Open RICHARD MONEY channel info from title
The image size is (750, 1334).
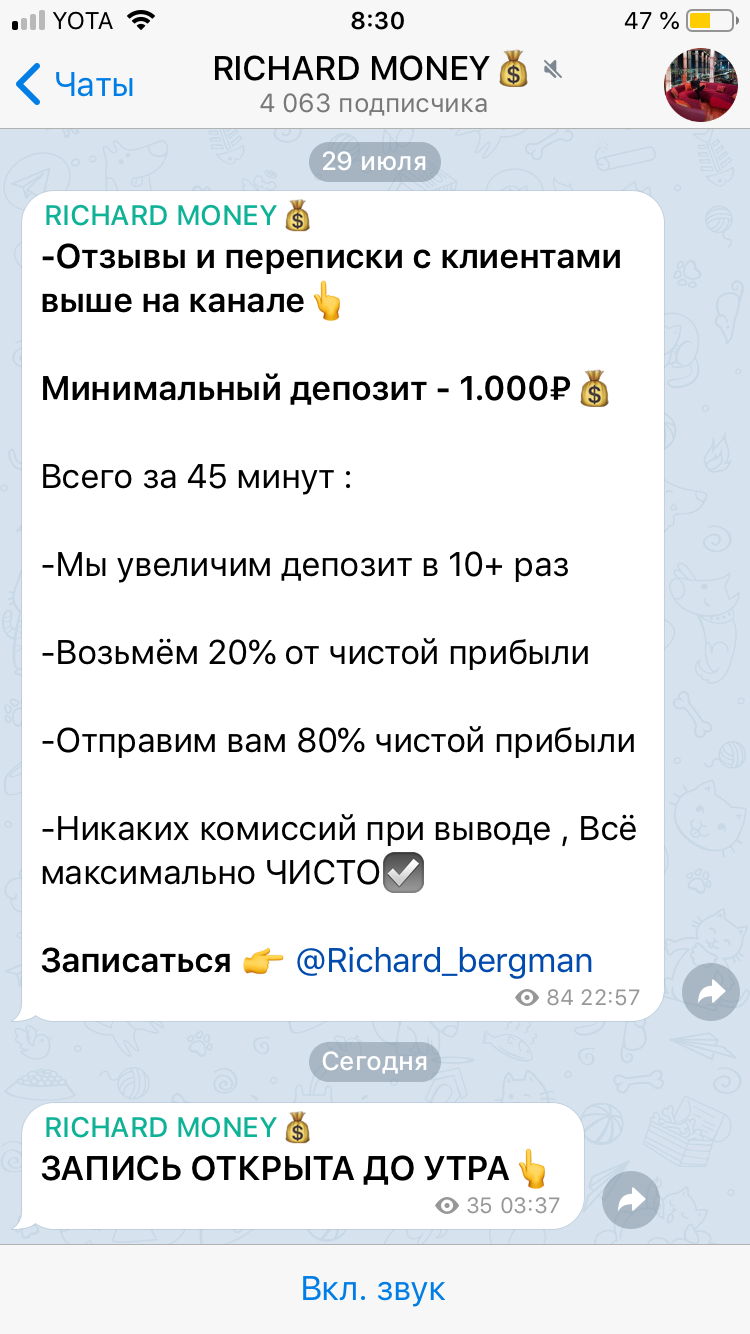(373, 69)
